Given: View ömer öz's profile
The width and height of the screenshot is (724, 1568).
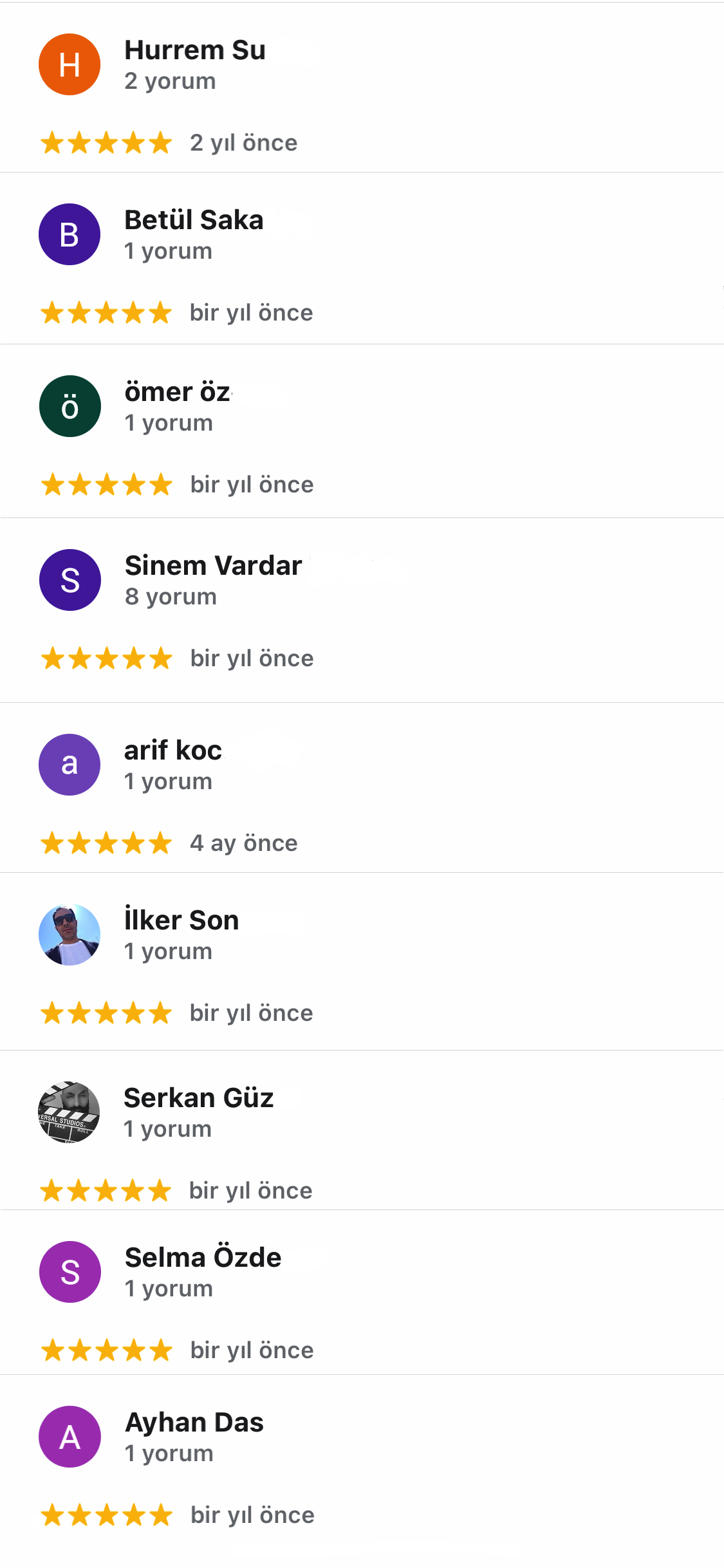Looking at the screenshot, I should pos(177,393).
